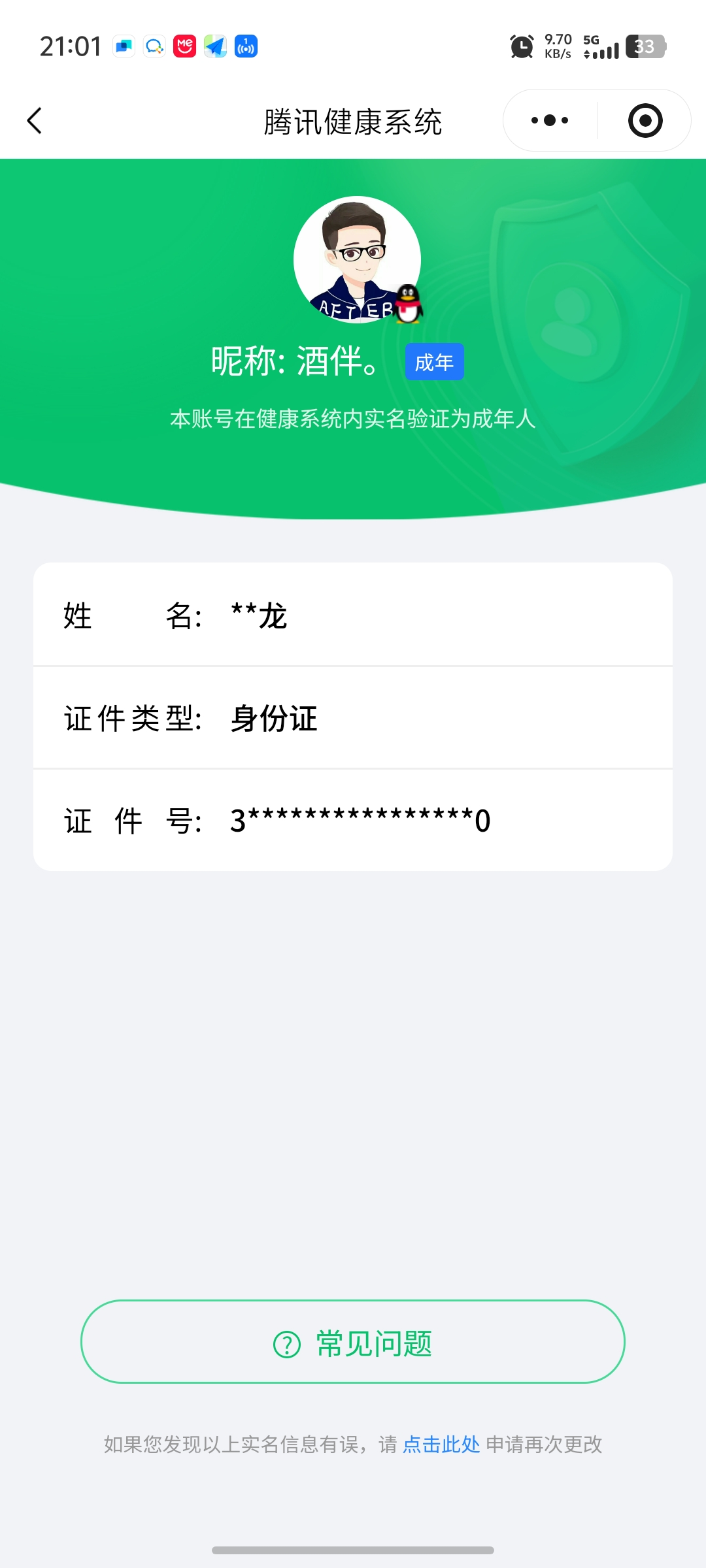The image size is (706, 1568).
Task: Open the mini program more options menu
Action: click(550, 121)
